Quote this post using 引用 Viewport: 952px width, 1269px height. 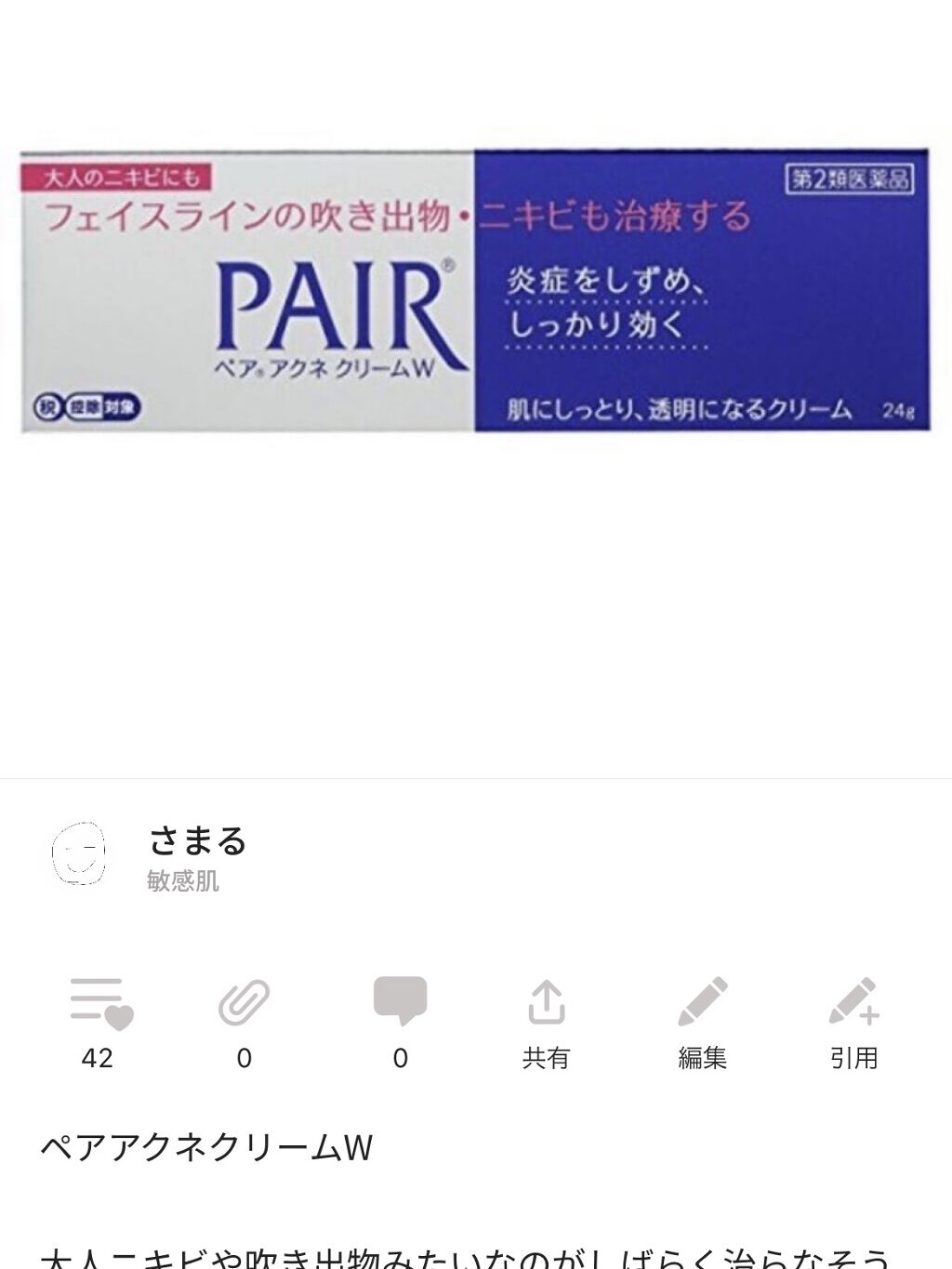click(x=853, y=1004)
